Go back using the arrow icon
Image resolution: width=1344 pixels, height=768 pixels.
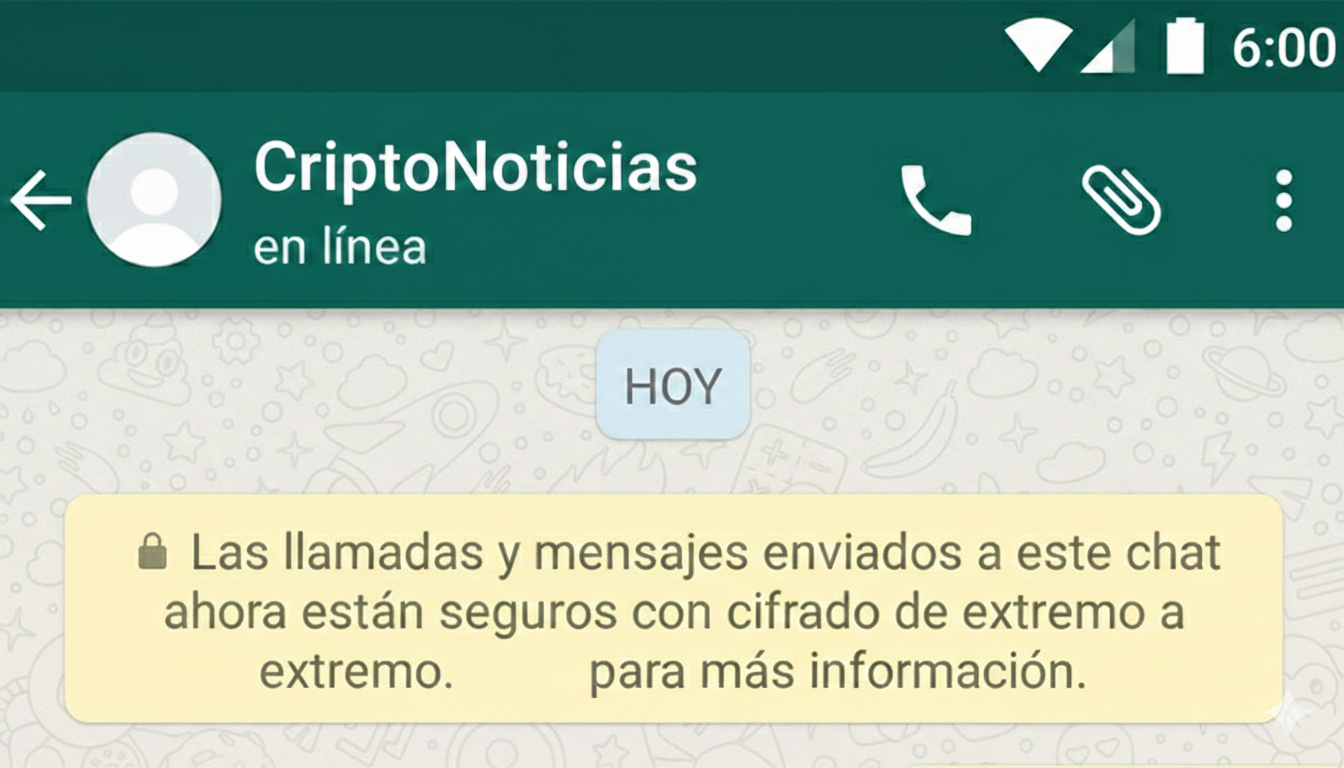40,200
